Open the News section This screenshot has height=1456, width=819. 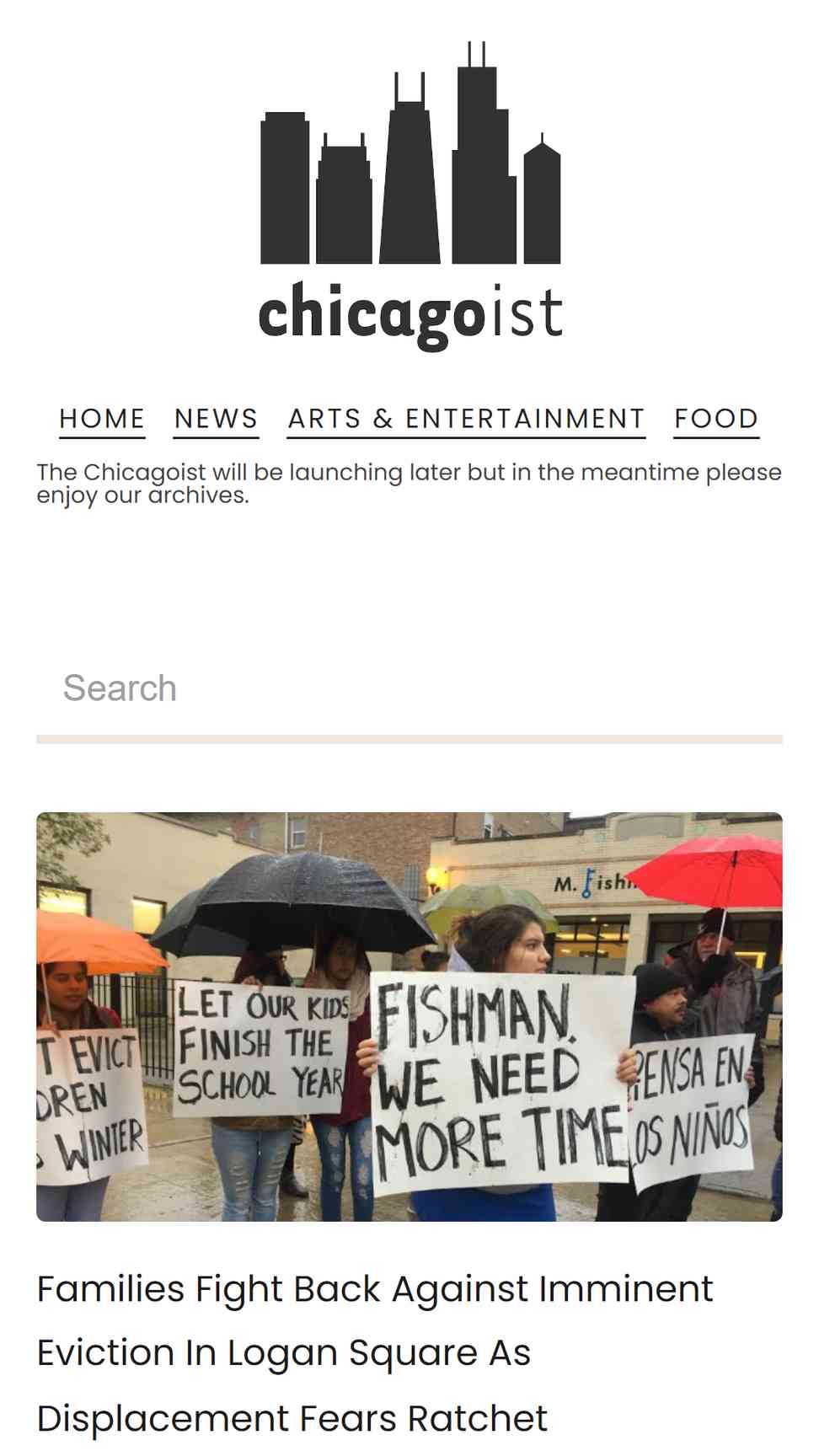coord(216,419)
